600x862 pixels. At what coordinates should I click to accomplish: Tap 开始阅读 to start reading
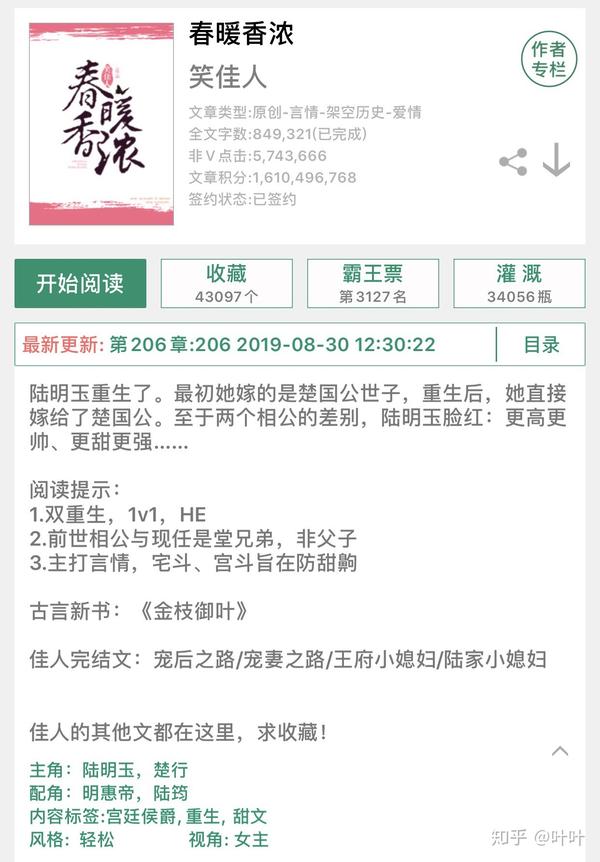coord(80,283)
